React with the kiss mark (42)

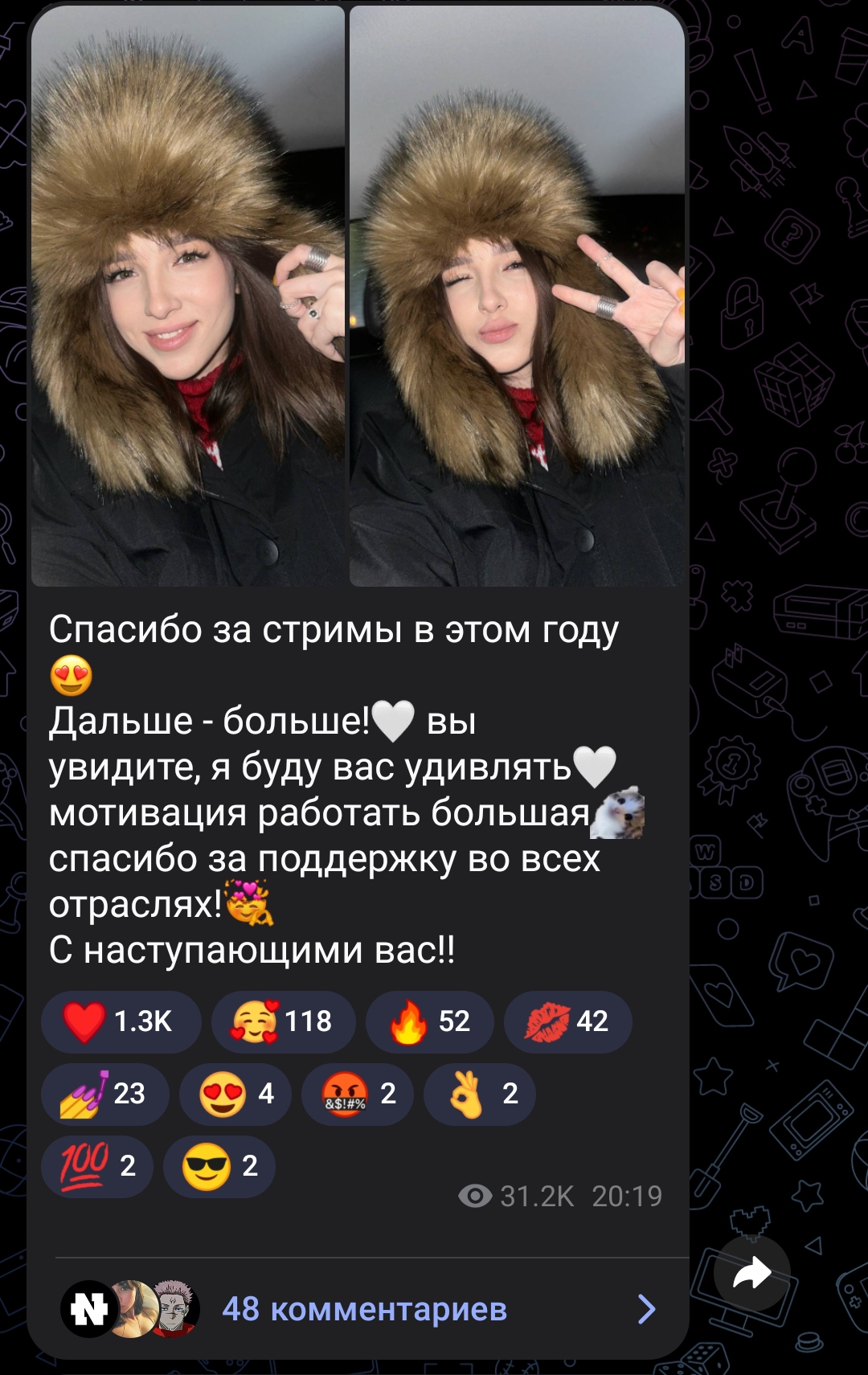tap(567, 1021)
